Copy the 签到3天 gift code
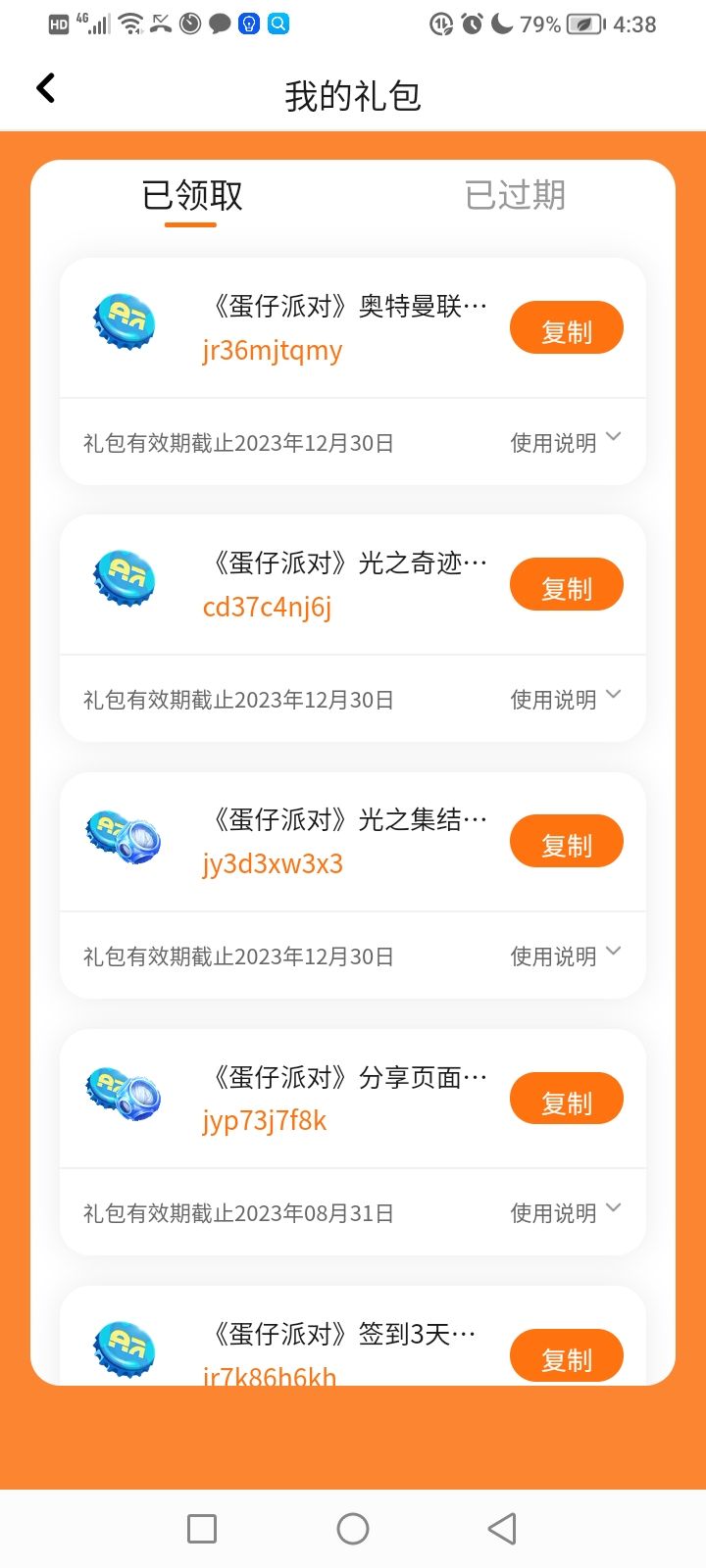The height and width of the screenshot is (1568, 706). point(566,1356)
